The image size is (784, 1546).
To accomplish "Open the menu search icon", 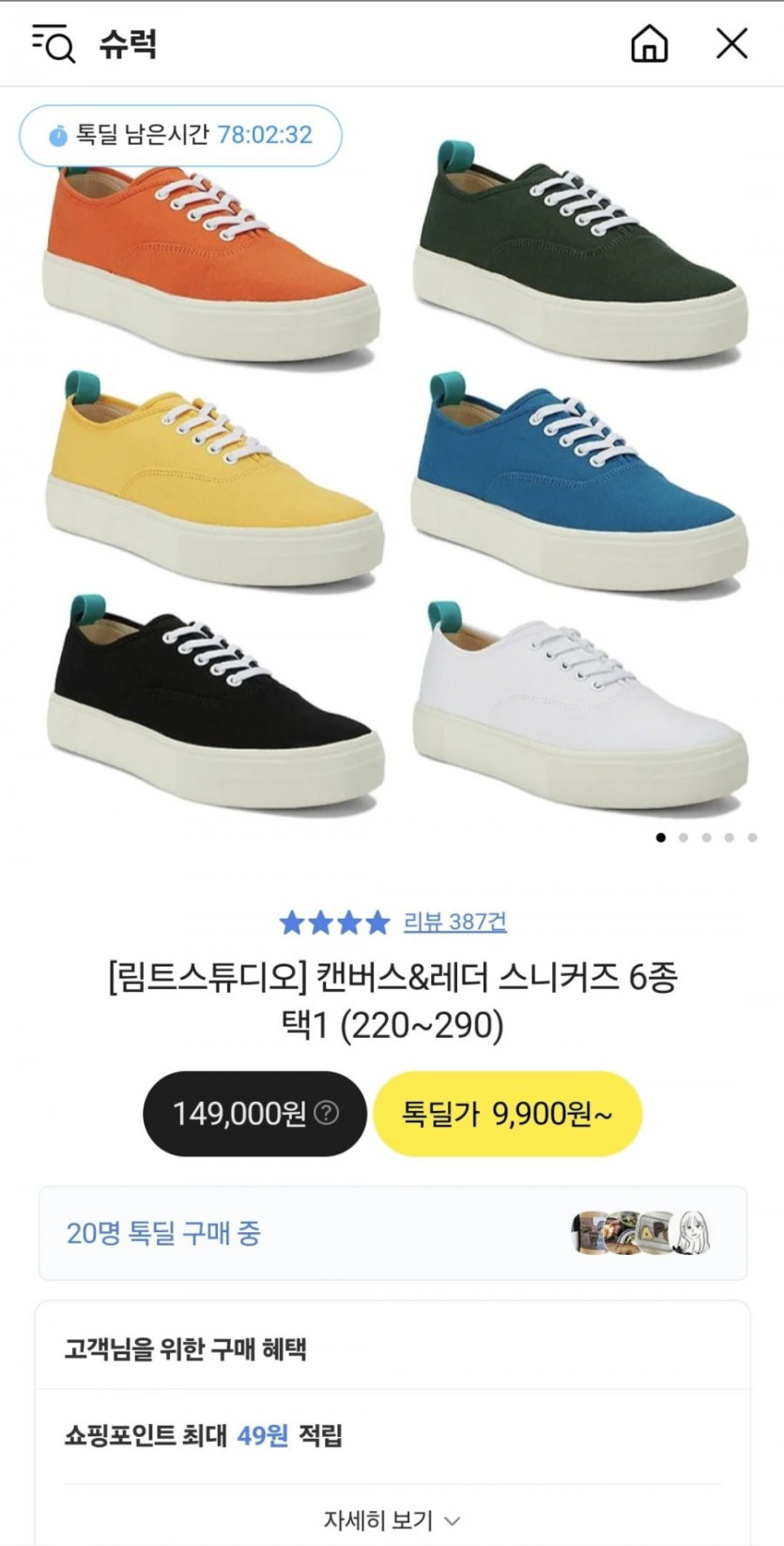I will click(x=54, y=44).
